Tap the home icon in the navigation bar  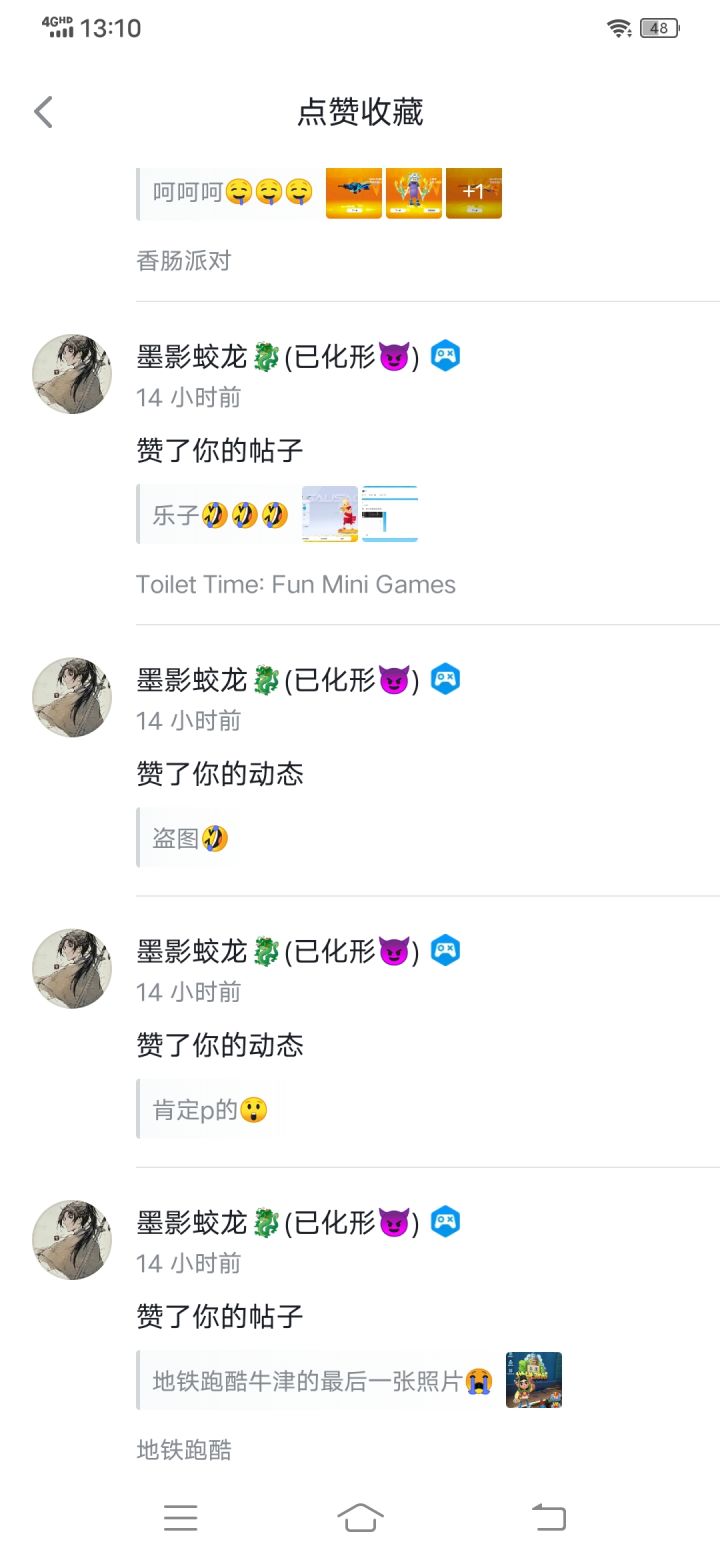click(359, 1517)
